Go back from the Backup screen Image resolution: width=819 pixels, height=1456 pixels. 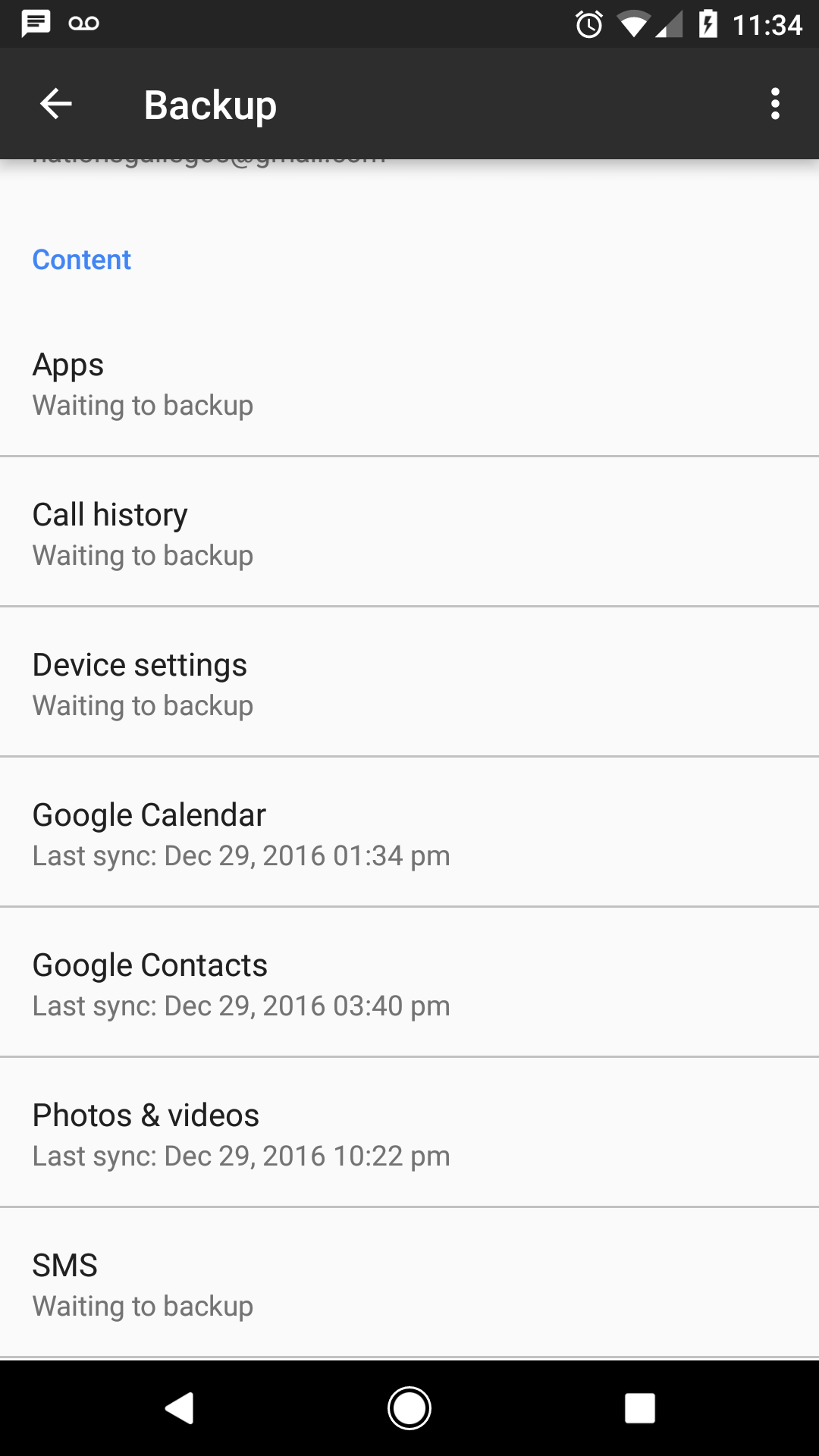pyautogui.click(x=56, y=104)
